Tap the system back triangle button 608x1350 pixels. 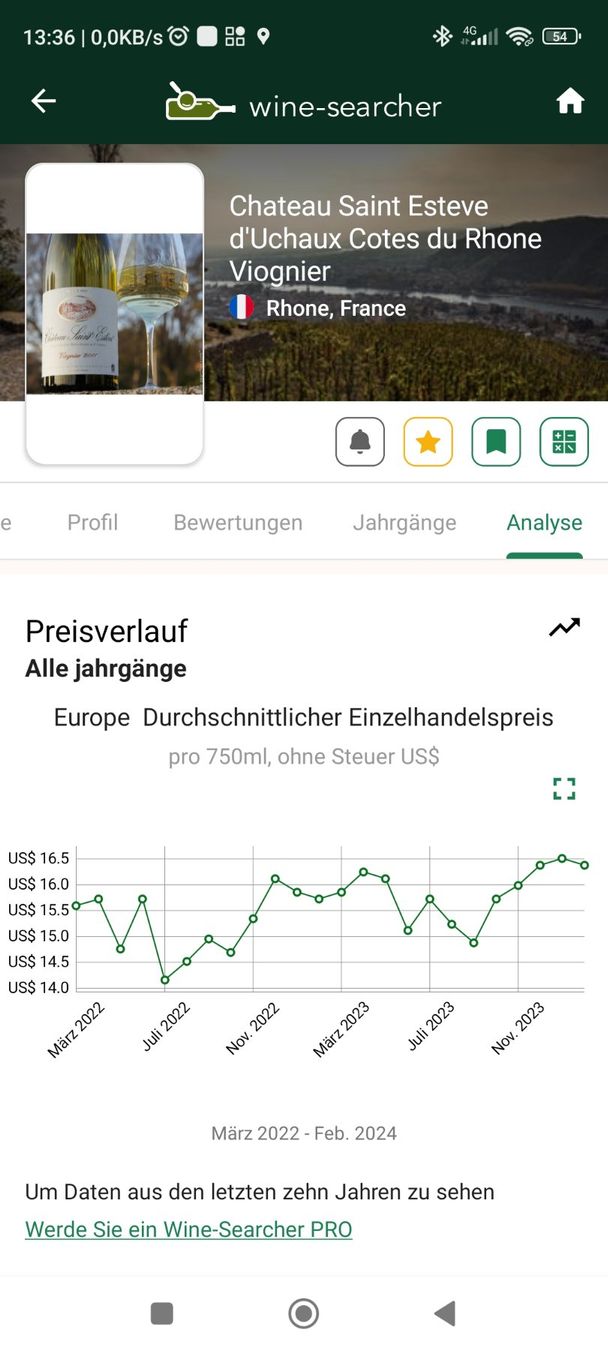445,1313
